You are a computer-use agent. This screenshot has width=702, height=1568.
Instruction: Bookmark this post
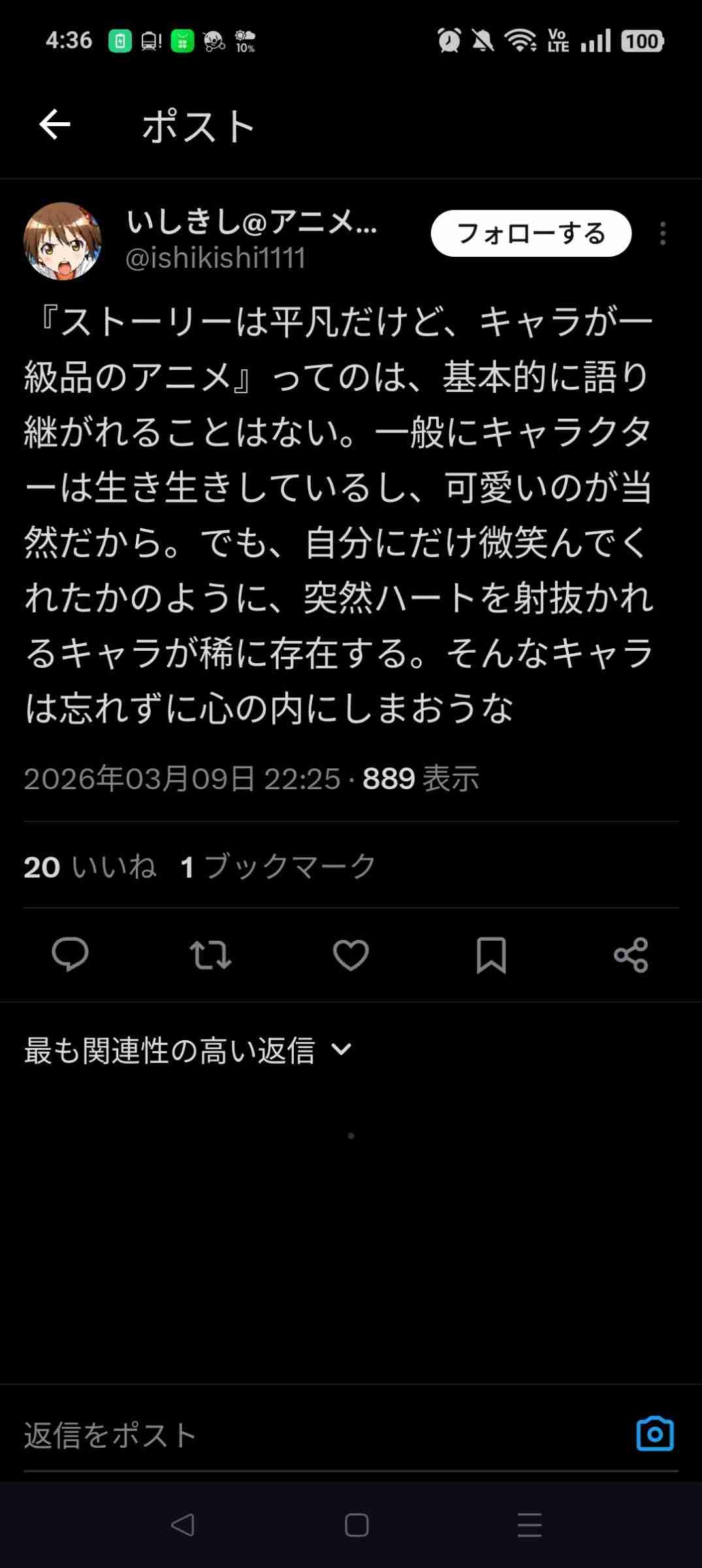pos(491,955)
